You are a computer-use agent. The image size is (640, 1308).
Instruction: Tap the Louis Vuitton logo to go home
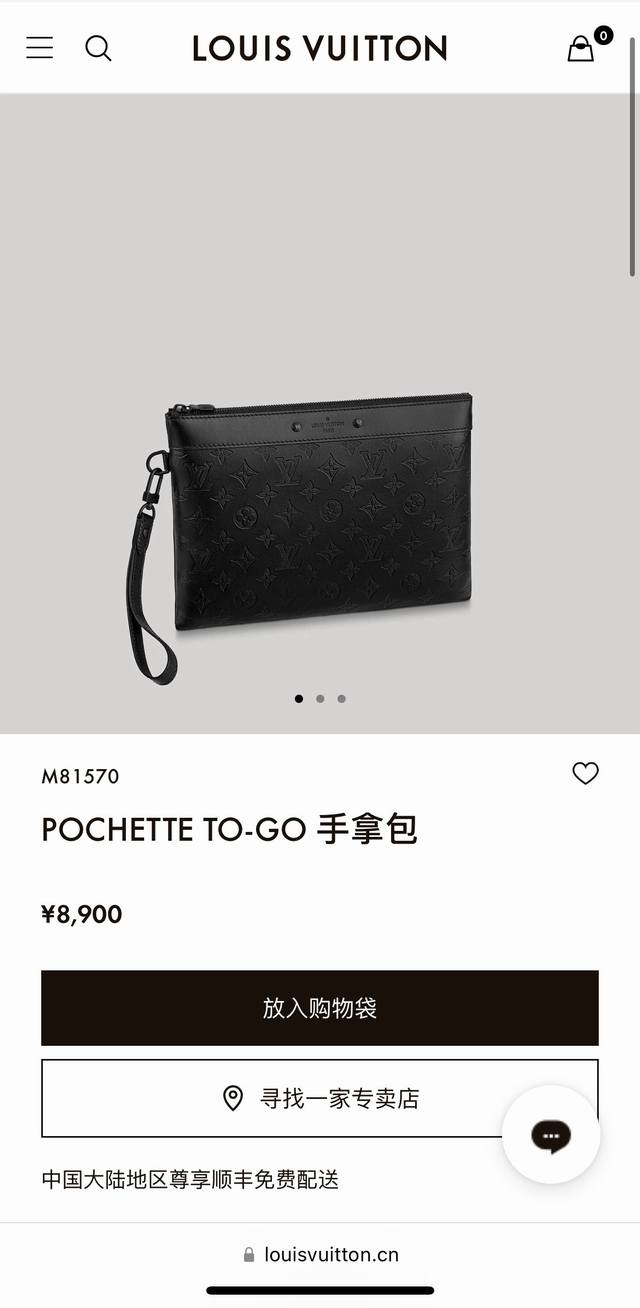tap(320, 48)
